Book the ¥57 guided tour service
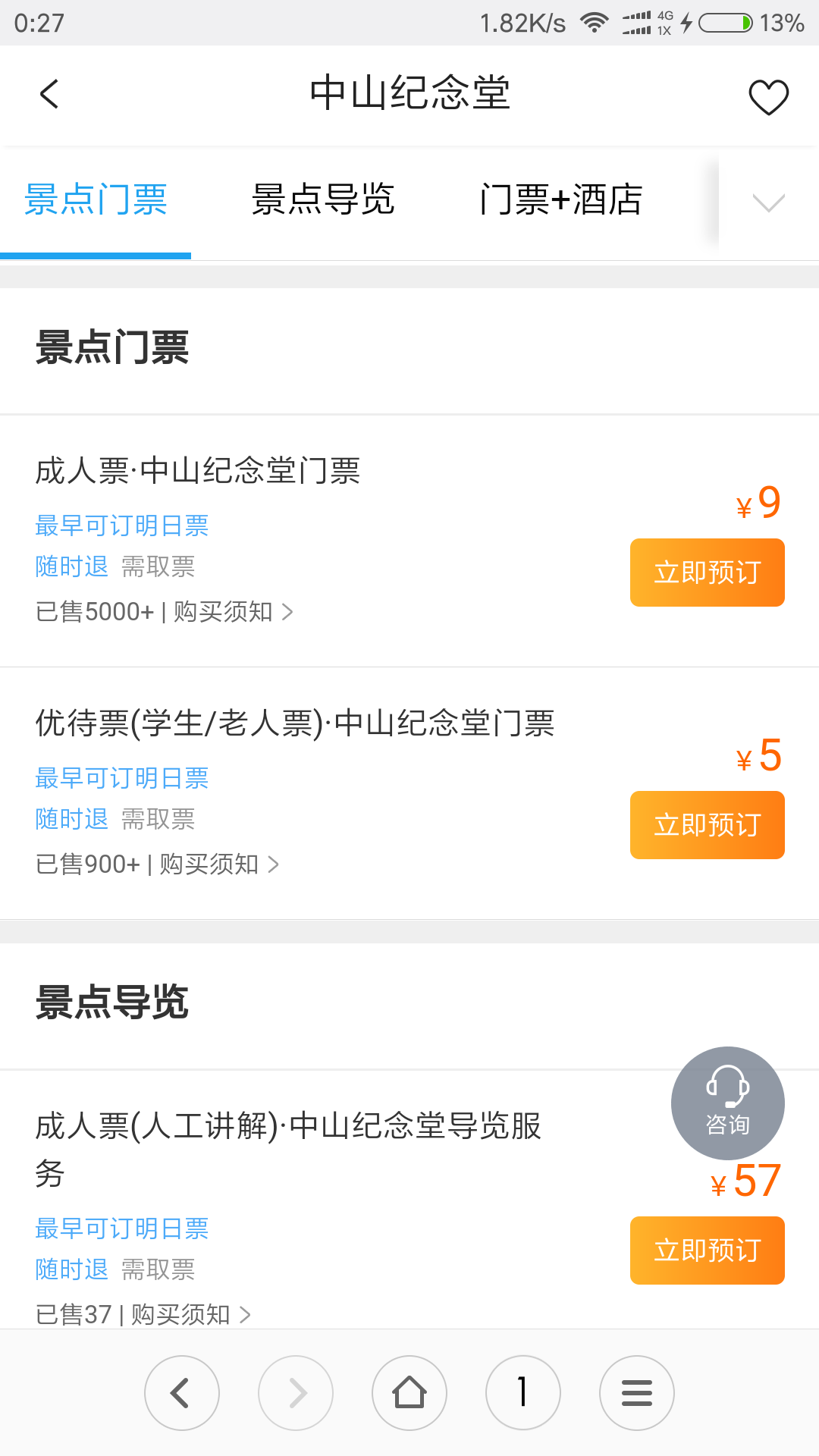The image size is (819, 1456). click(707, 1250)
